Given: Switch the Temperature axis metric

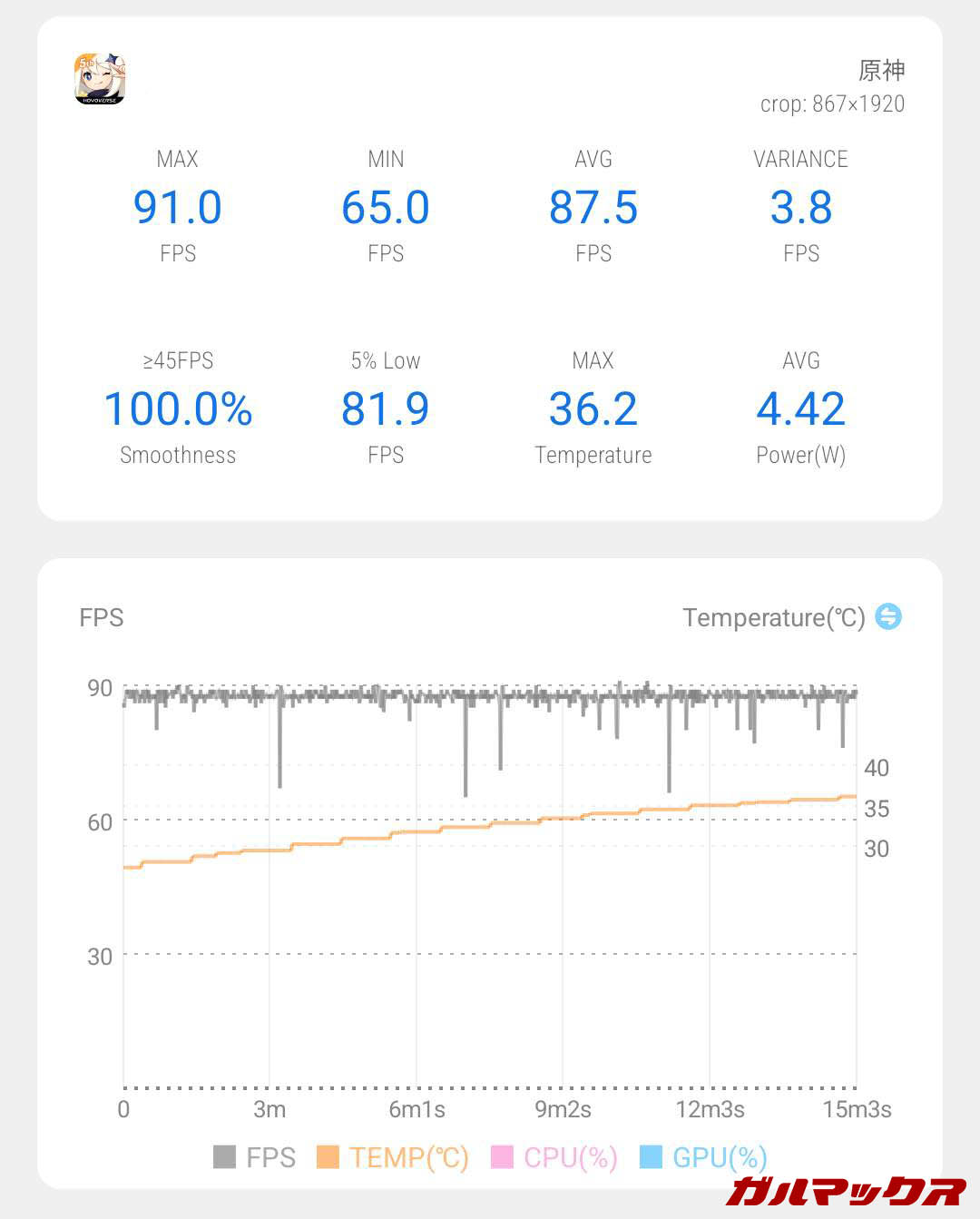Looking at the screenshot, I should (x=887, y=617).
